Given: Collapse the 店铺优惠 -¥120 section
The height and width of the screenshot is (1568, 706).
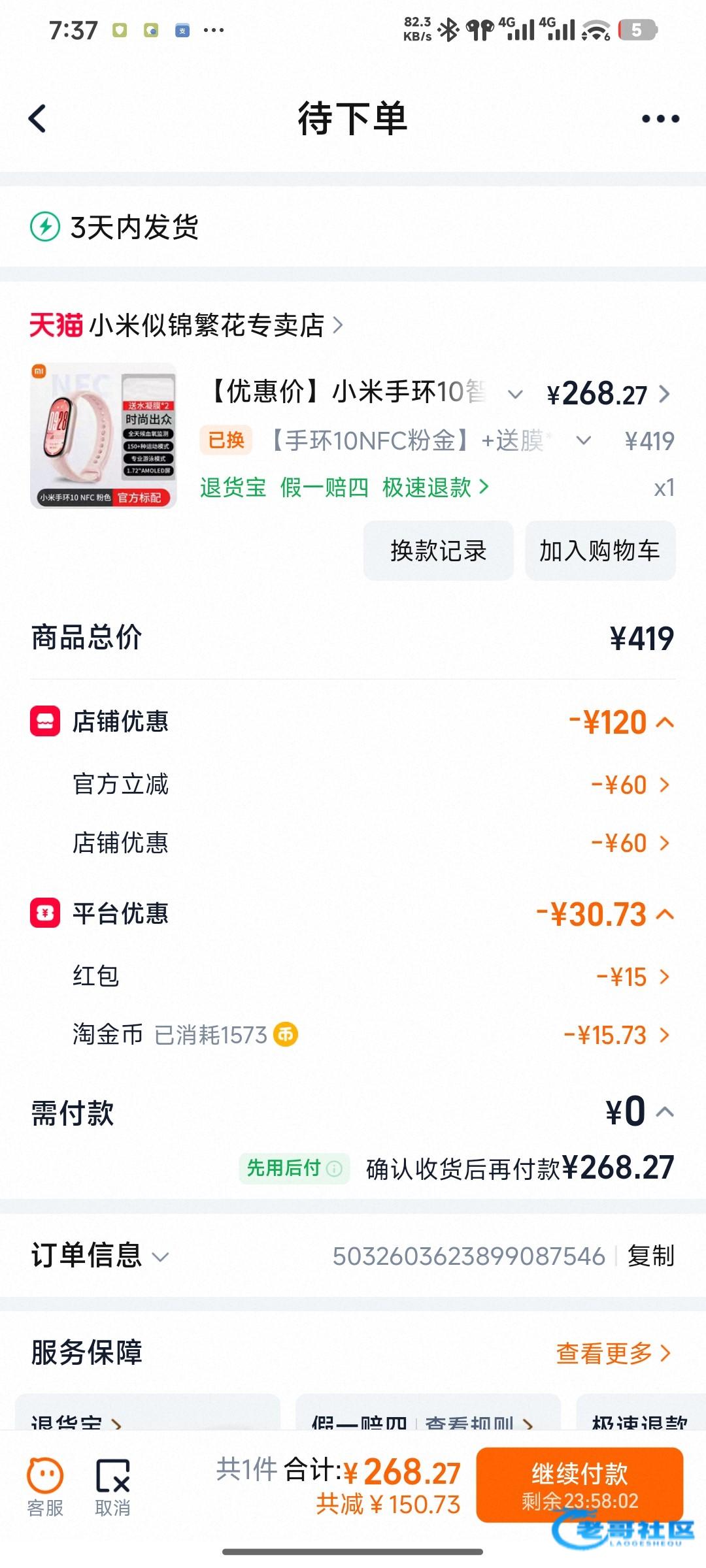Looking at the screenshot, I should [x=665, y=722].
